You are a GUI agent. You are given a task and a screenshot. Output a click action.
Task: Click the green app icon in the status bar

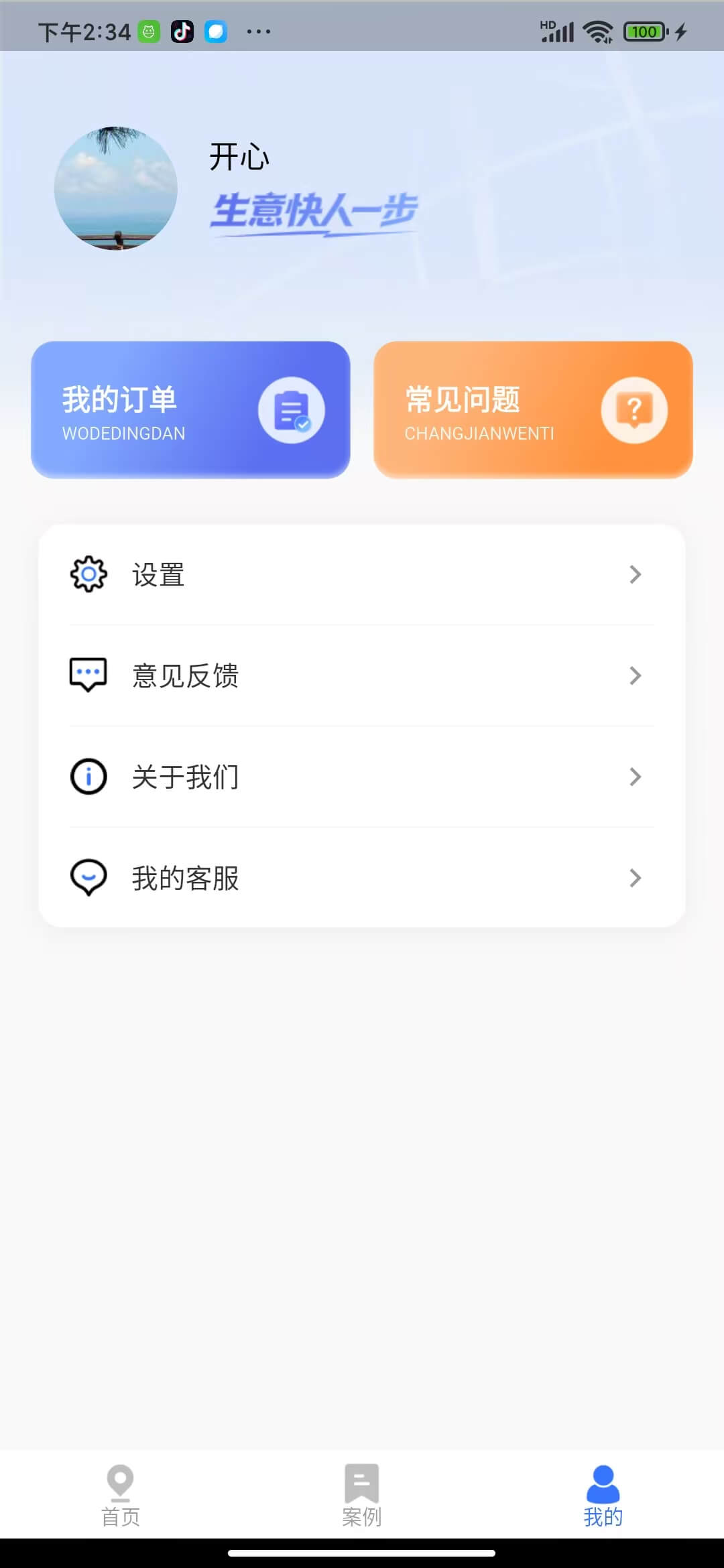[x=149, y=31]
